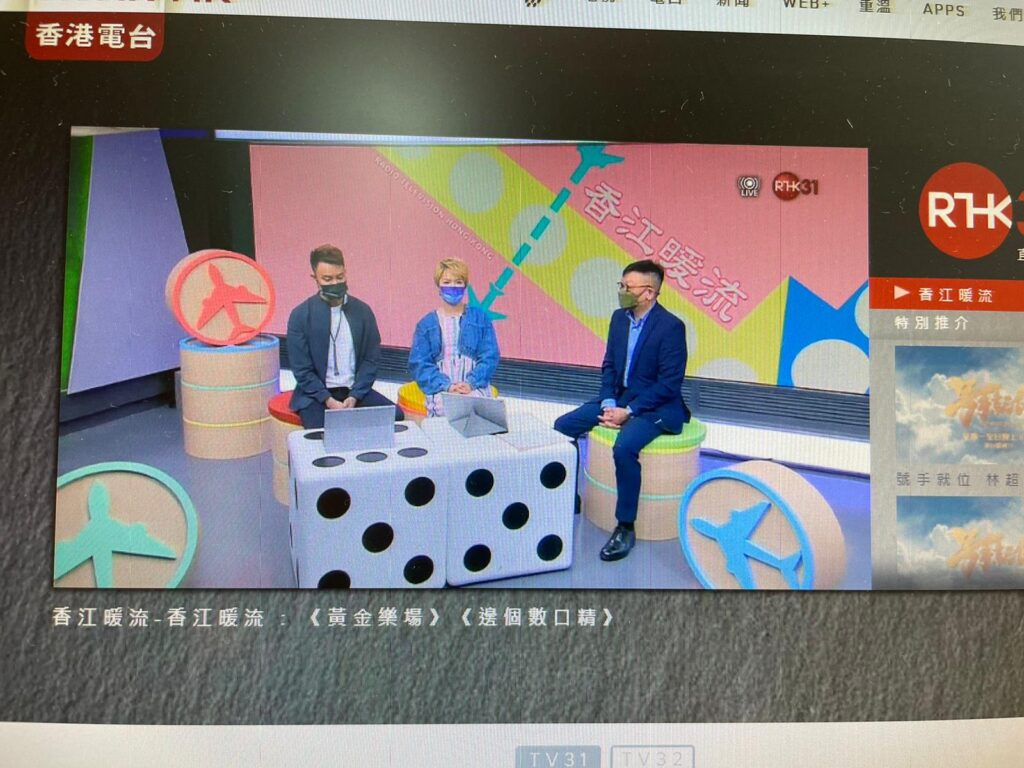Select the TV31 channel tab
The width and height of the screenshot is (1024, 768).
pyautogui.click(x=558, y=758)
